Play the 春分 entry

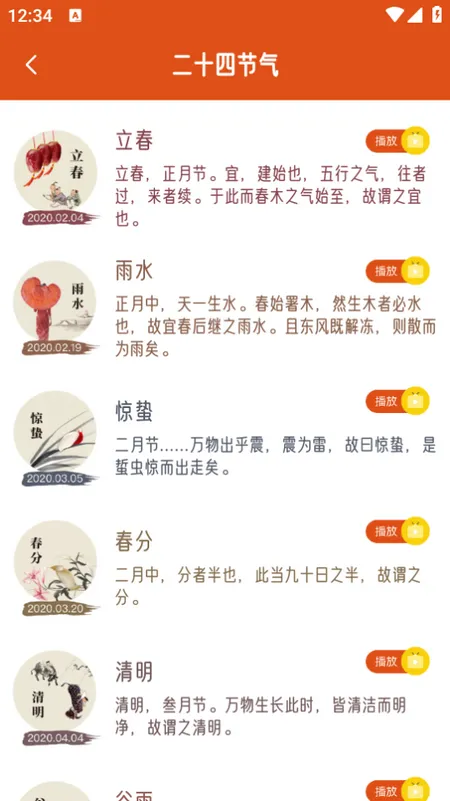pos(397,531)
